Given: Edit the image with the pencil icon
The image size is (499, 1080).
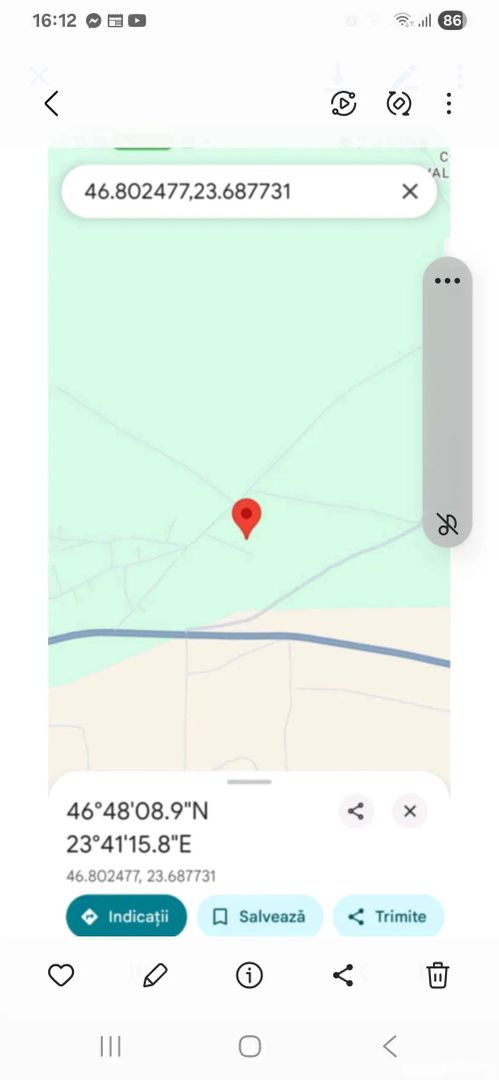Looking at the screenshot, I should tap(155, 975).
